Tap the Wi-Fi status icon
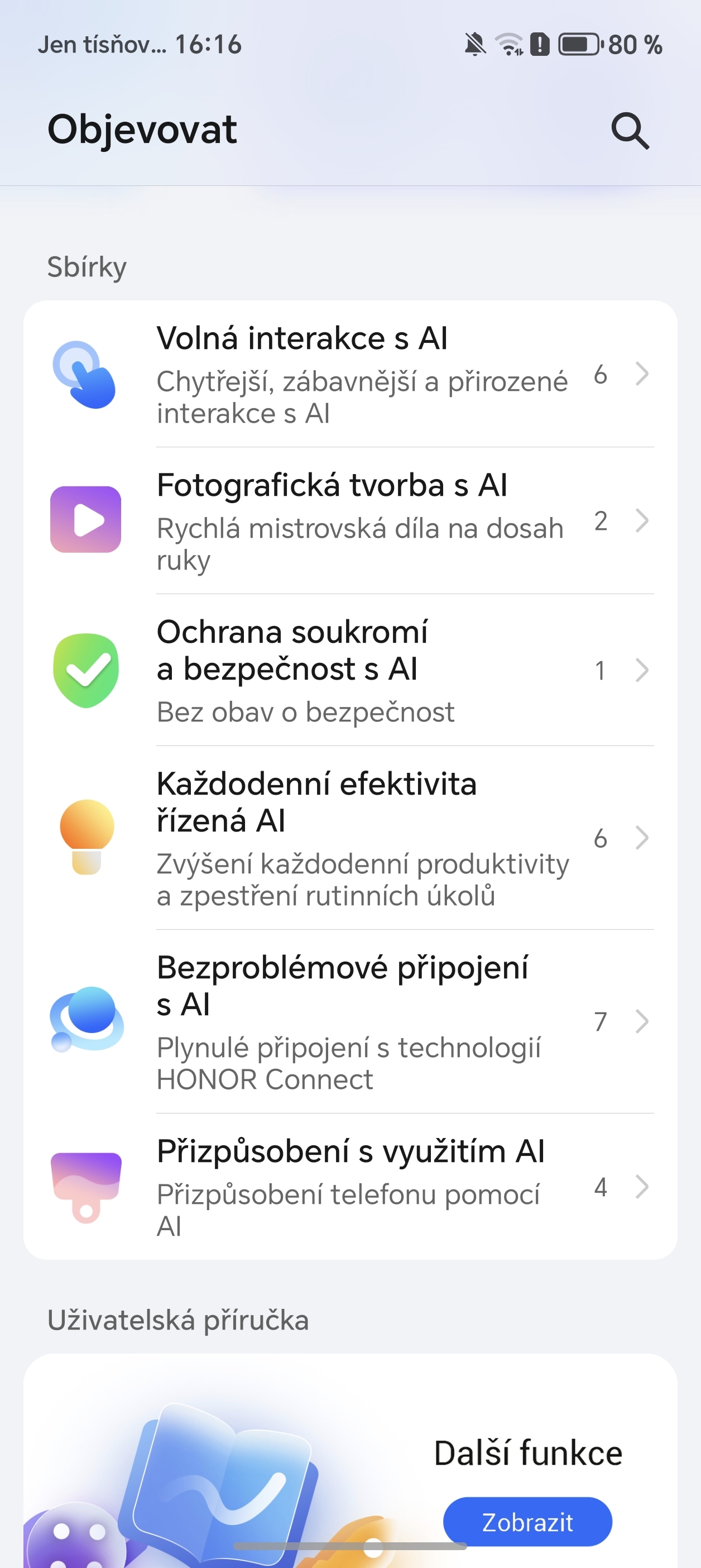 tap(507, 45)
